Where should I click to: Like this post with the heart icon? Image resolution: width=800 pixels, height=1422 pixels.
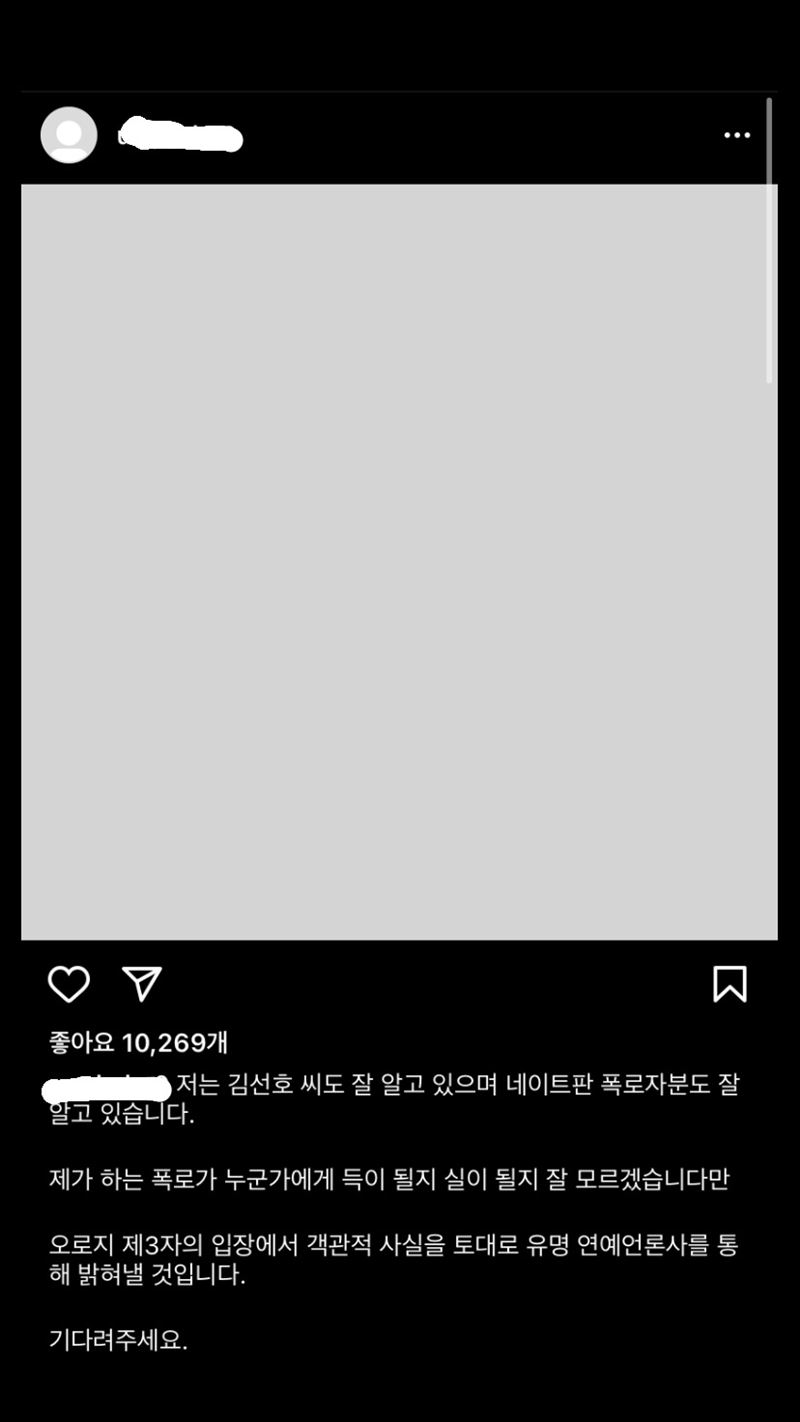69,984
